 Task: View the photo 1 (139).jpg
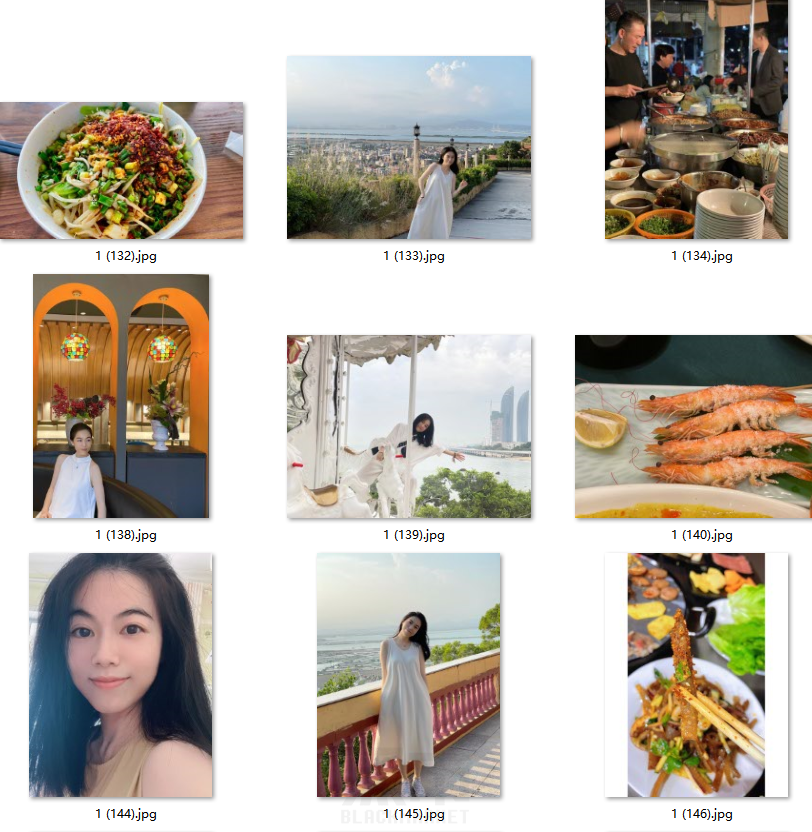[409, 426]
